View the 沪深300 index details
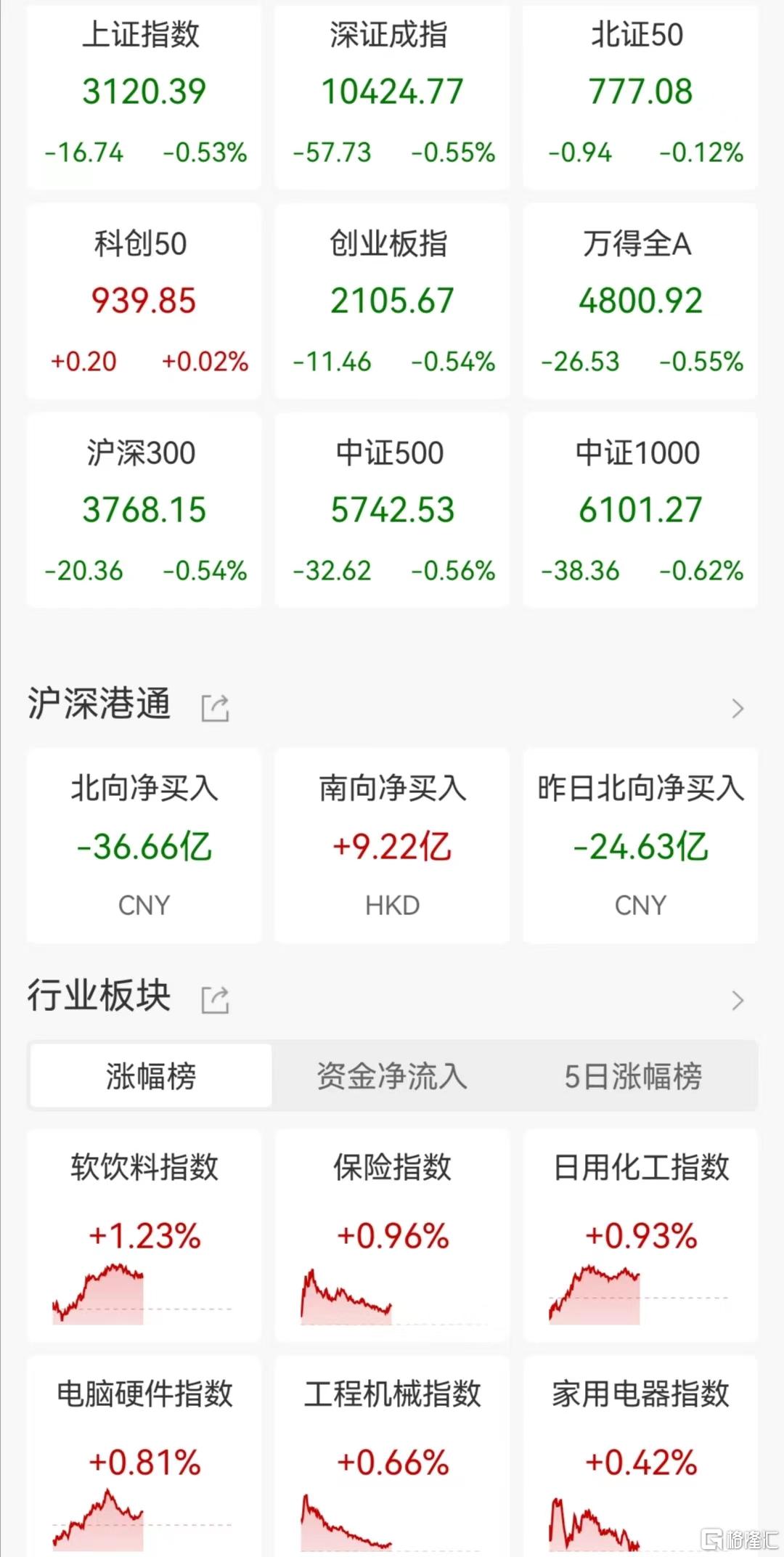784x1557 pixels. [x=144, y=510]
